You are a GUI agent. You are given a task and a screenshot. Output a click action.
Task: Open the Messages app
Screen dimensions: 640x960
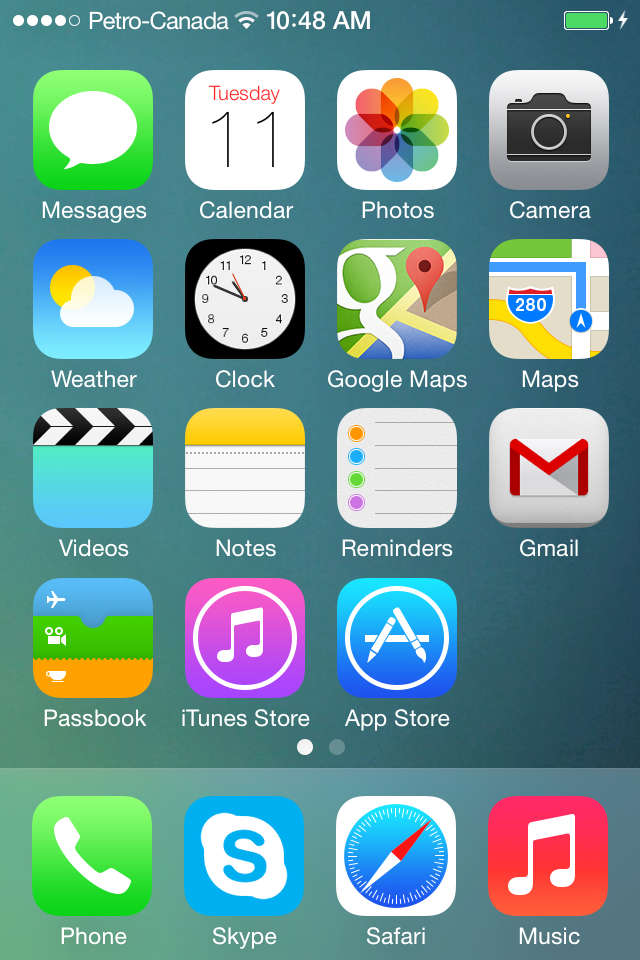[93, 130]
